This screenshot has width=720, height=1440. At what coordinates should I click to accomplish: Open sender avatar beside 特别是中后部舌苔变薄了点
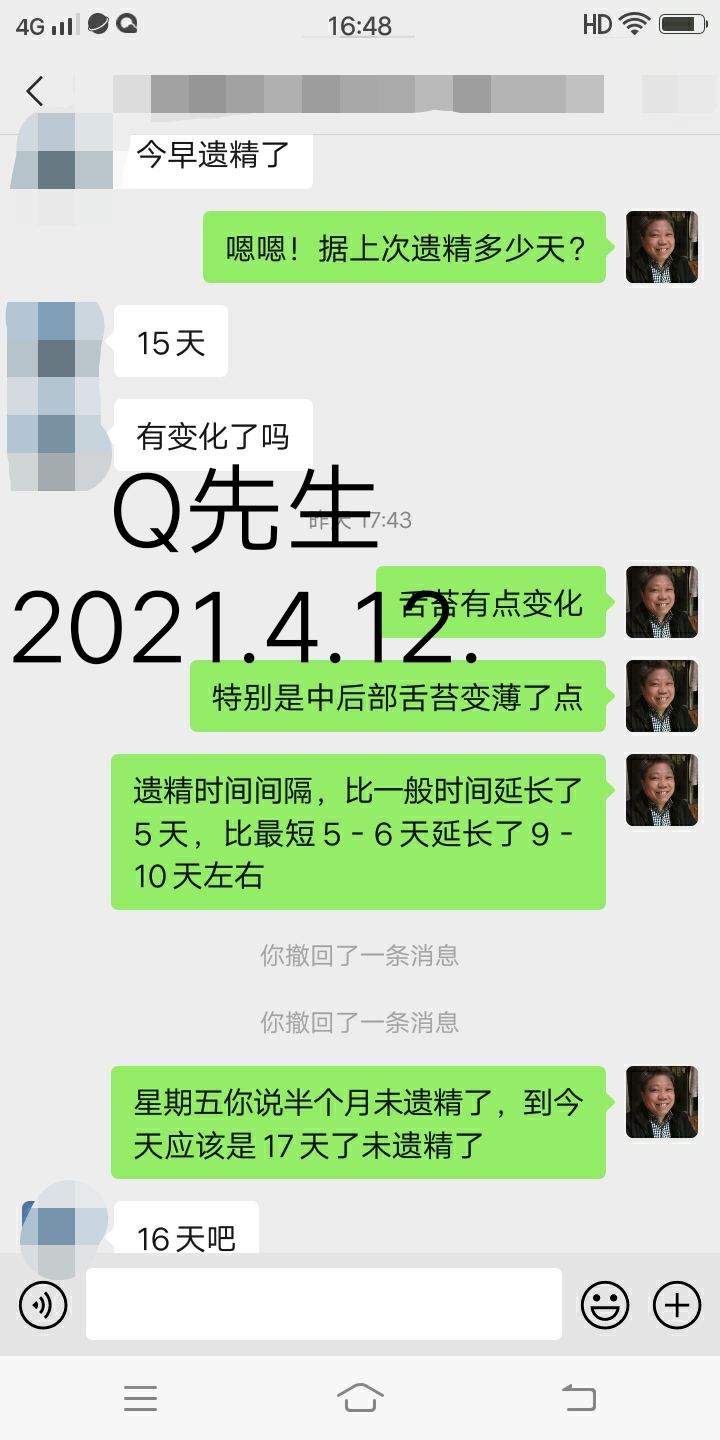(661, 696)
